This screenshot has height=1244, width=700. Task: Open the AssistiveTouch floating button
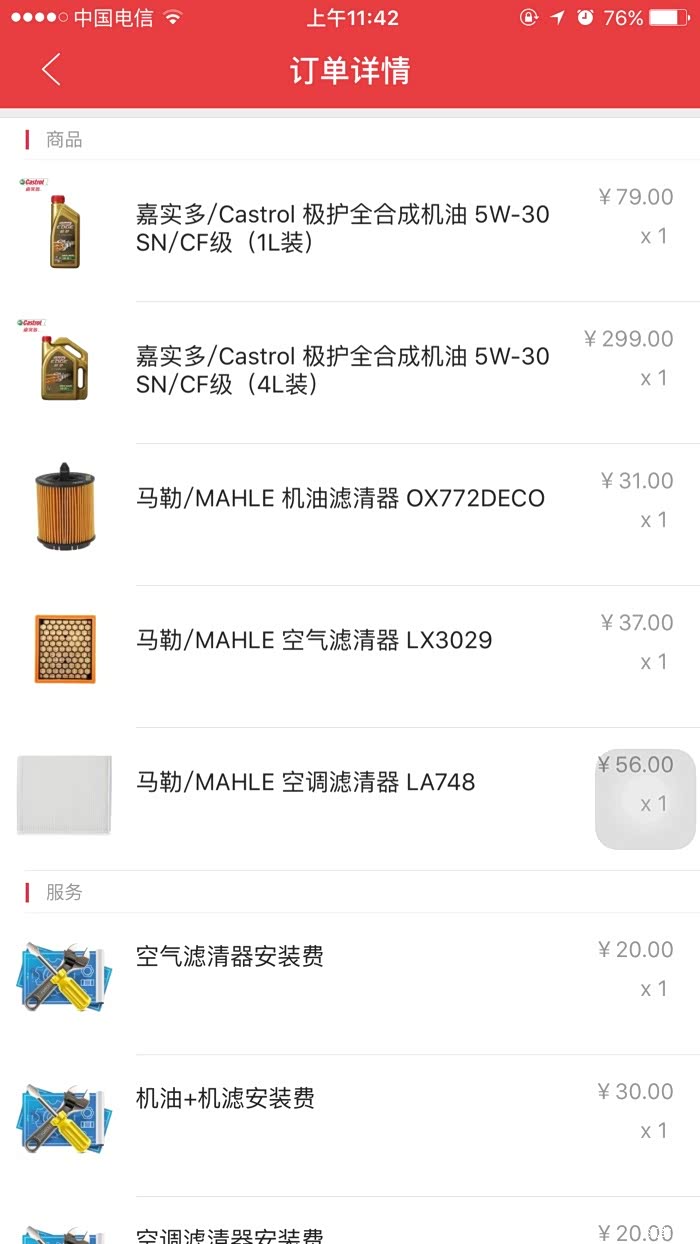(645, 800)
